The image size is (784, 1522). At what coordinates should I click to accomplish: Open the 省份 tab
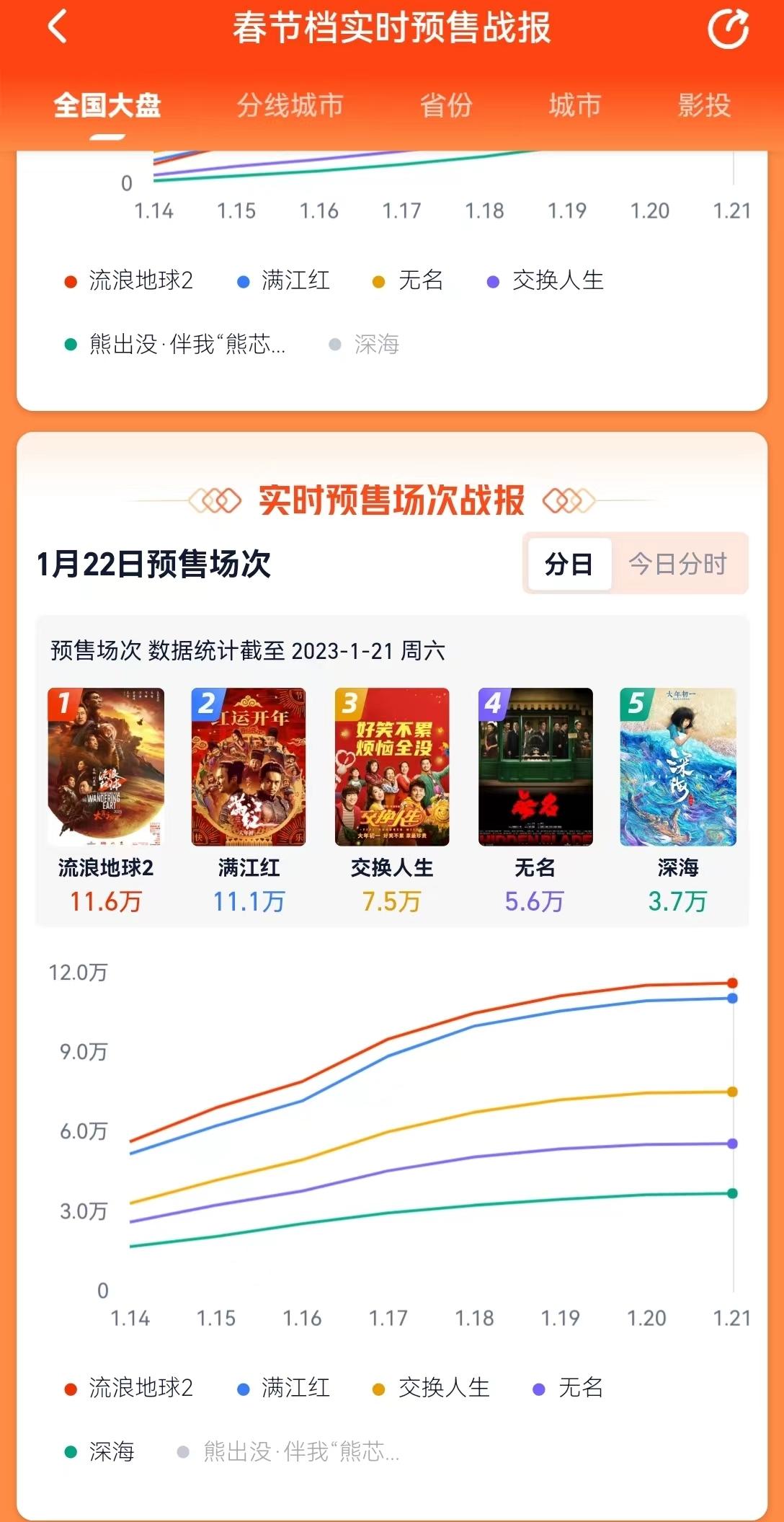tap(446, 105)
